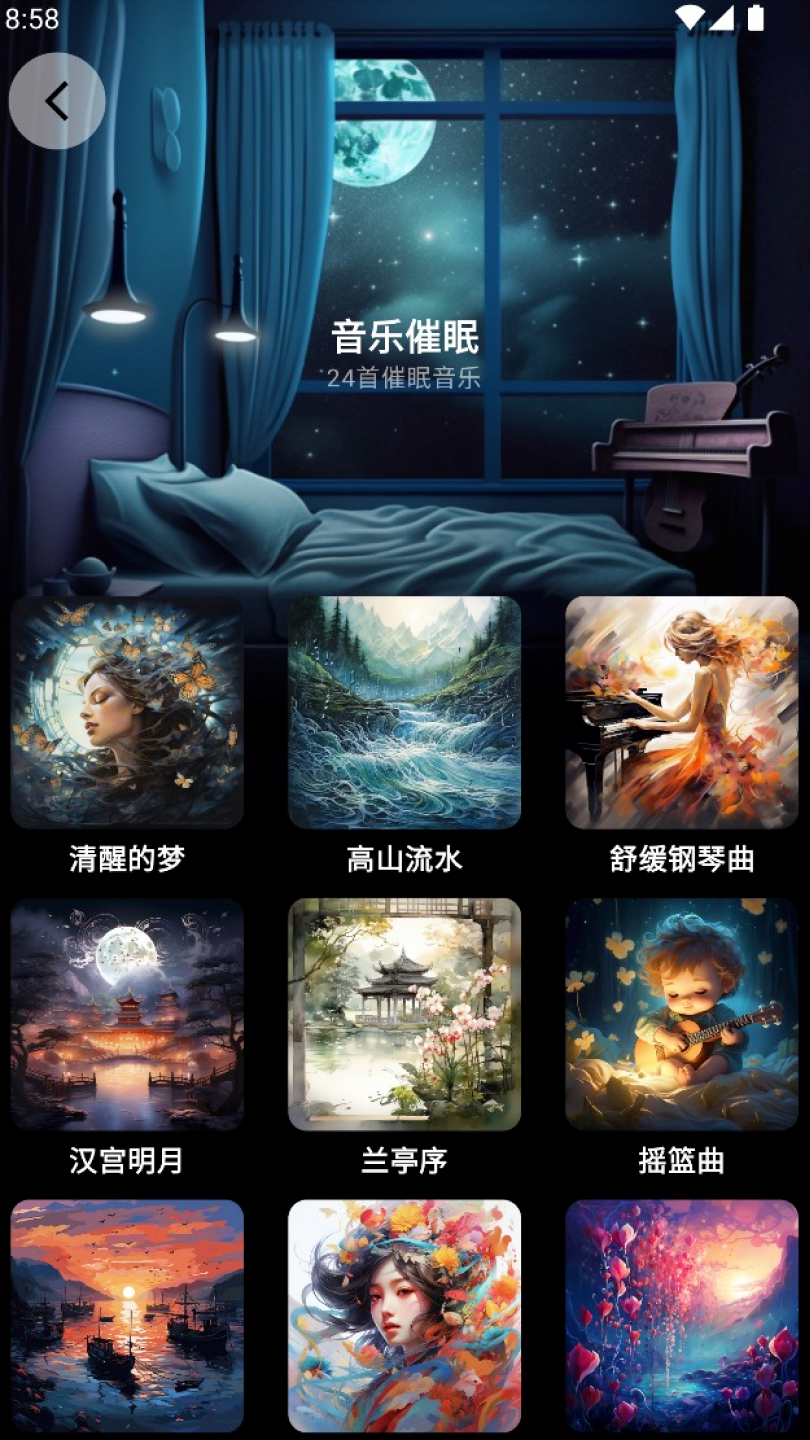The height and width of the screenshot is (1440, 810).
Task: Click the 音乐催眠 playlist title
Action: tap(404, 339)
